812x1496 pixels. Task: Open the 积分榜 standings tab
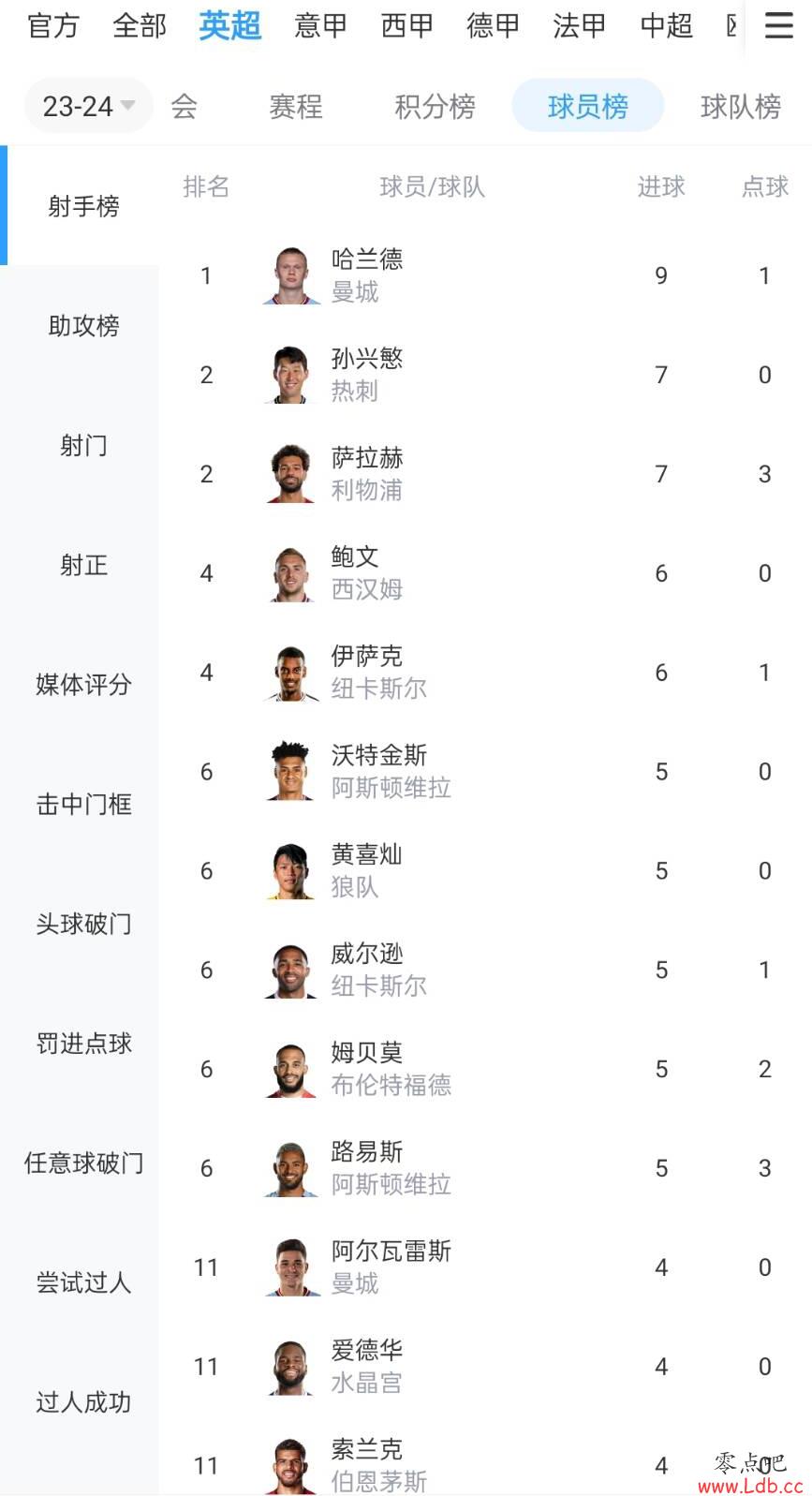tap(435, 106)
